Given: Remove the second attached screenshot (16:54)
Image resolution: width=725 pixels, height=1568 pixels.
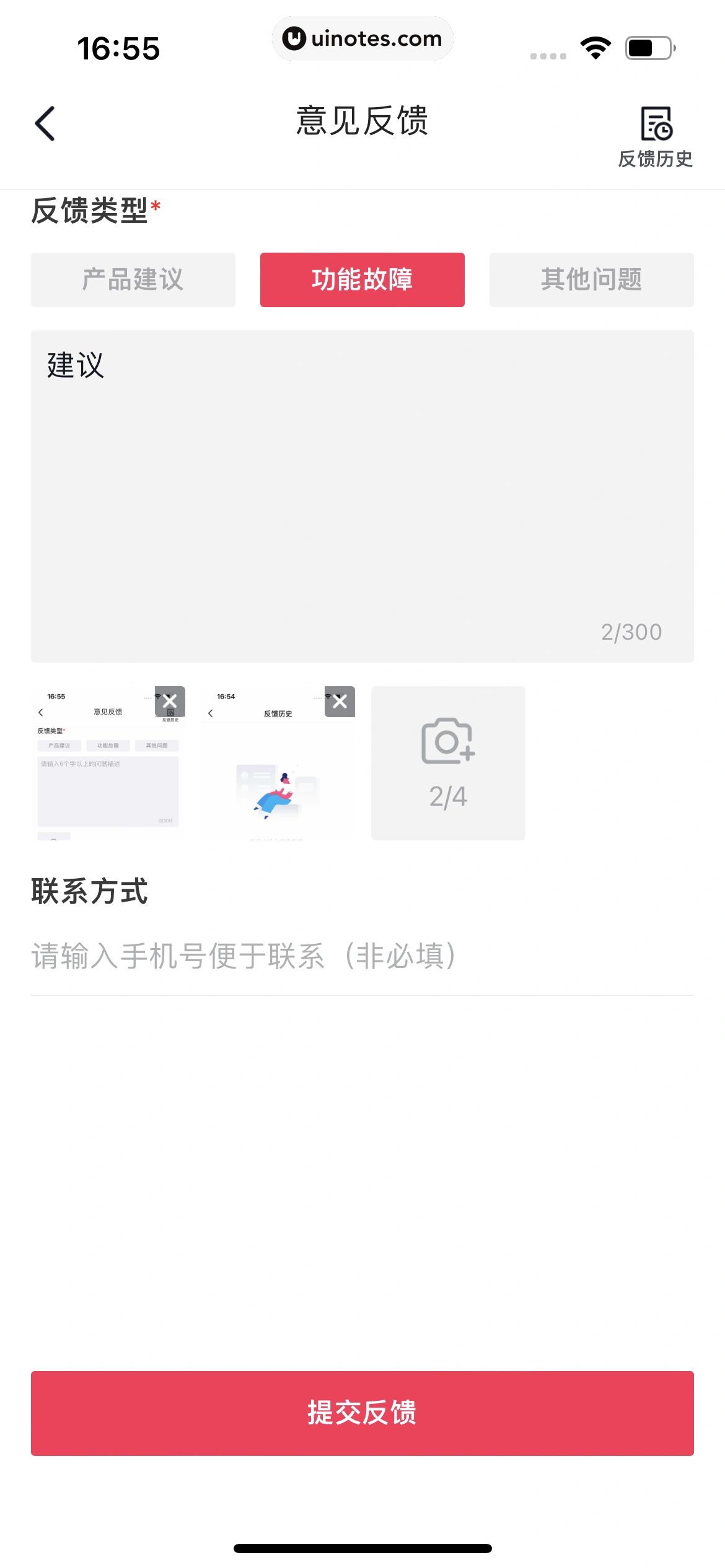Looking at the screenshot, I should point(340,701).
